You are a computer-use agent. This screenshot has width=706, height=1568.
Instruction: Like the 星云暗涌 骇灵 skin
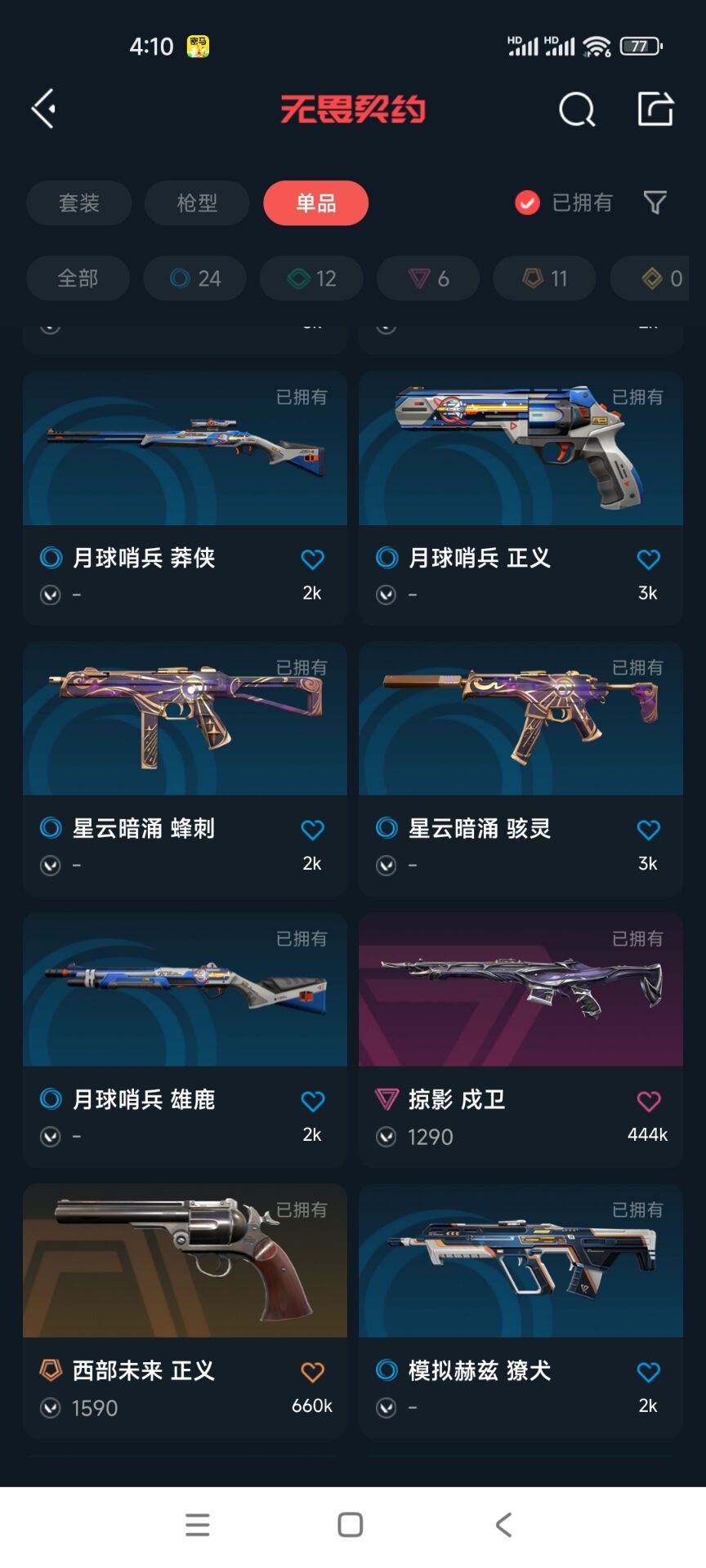[x=648, y=830]
